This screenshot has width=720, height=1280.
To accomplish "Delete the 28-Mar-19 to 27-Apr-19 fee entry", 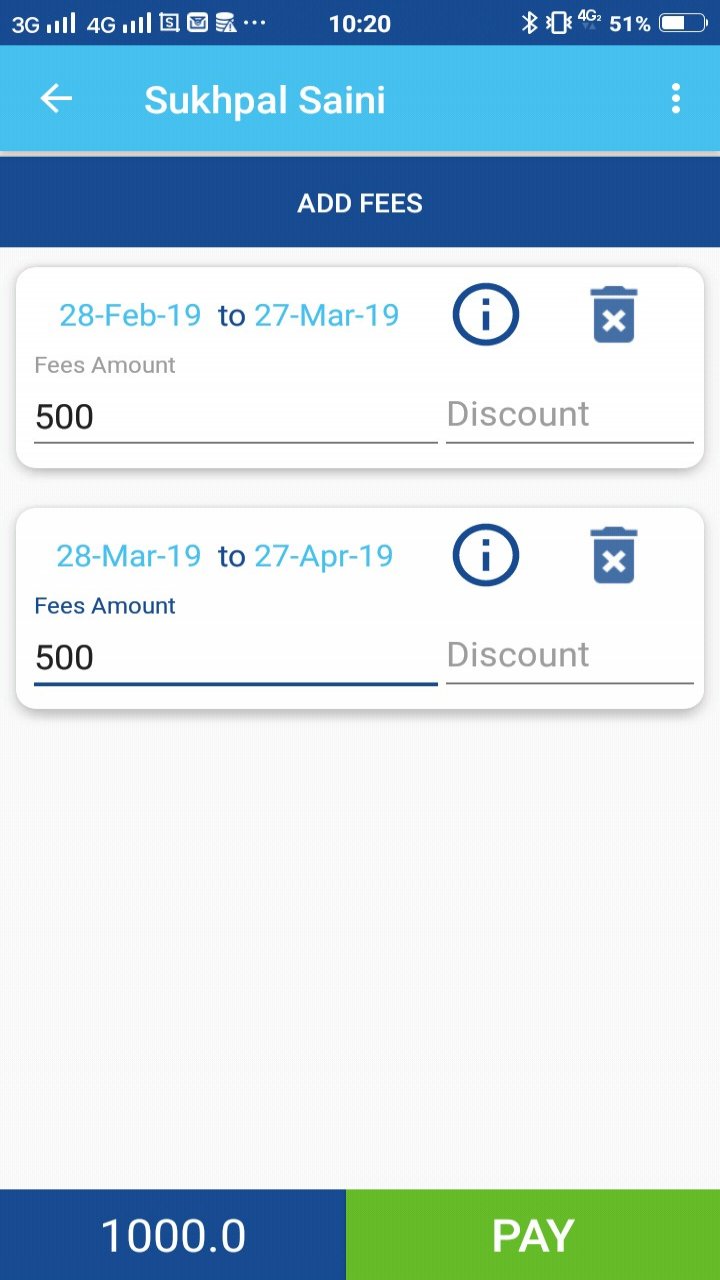I will point(613,555).
